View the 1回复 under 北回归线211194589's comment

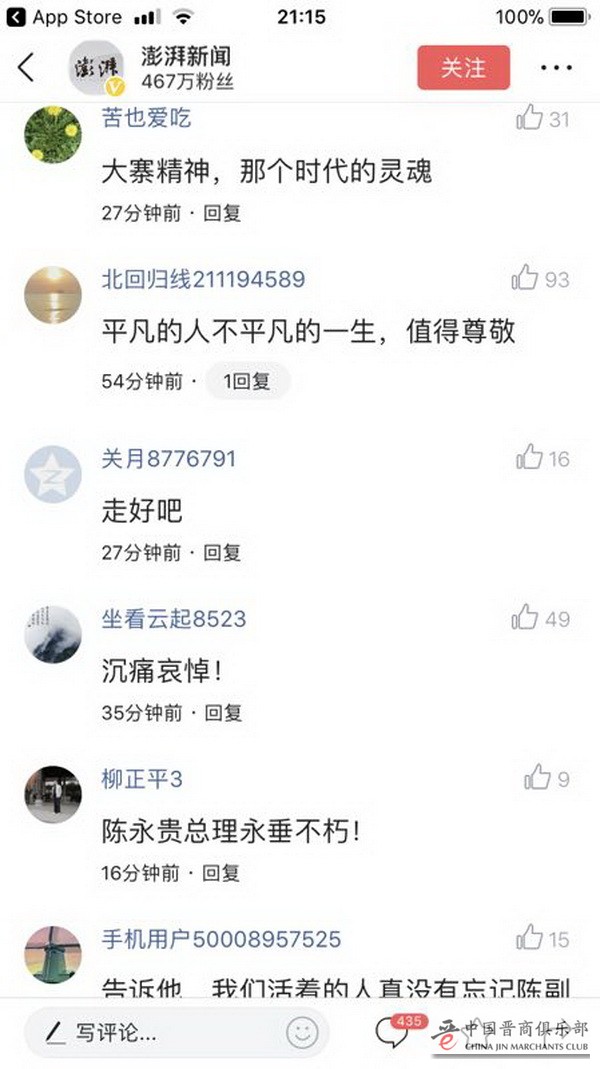pos(247,381)
